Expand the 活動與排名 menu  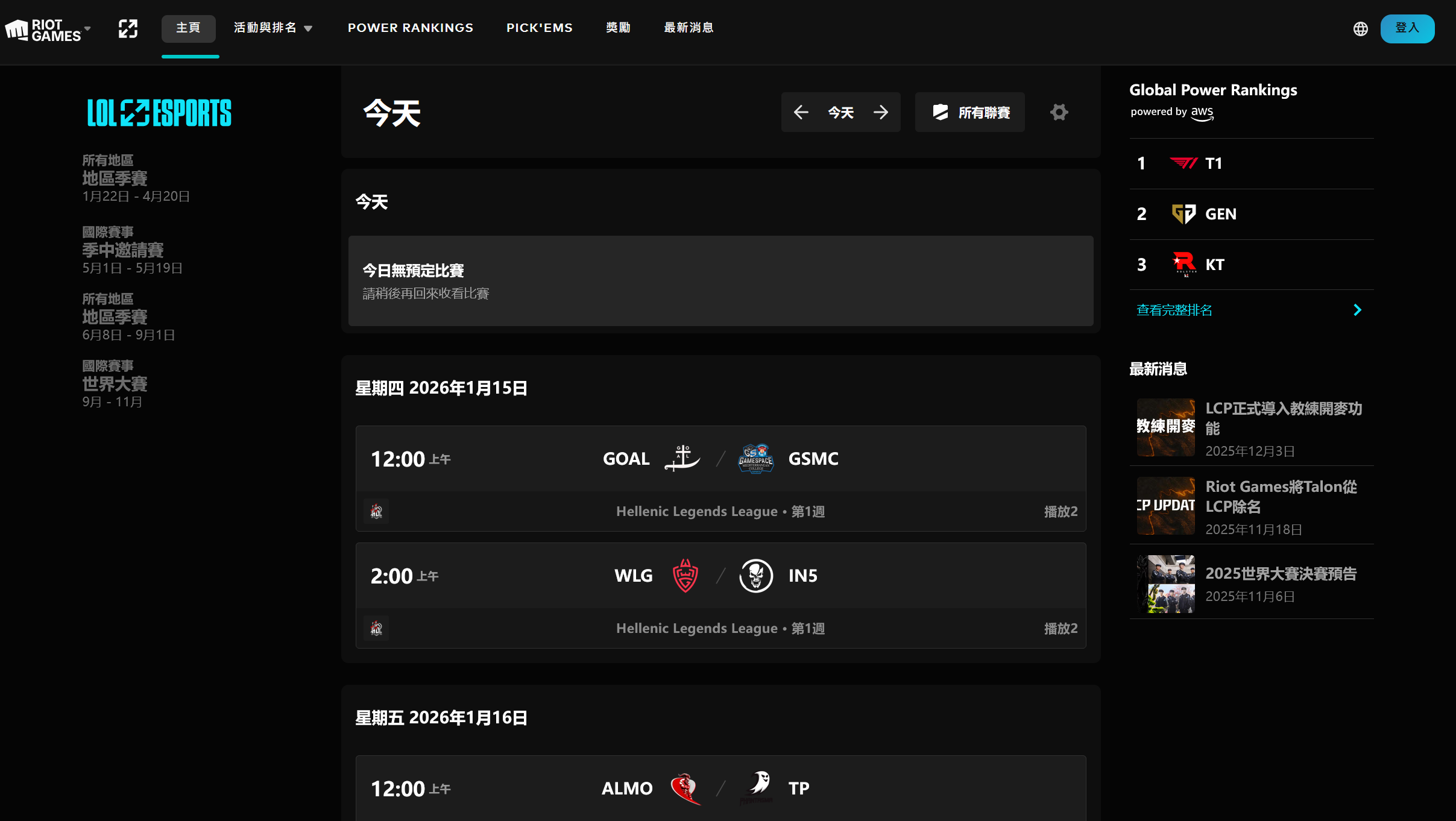click(273, 28)
